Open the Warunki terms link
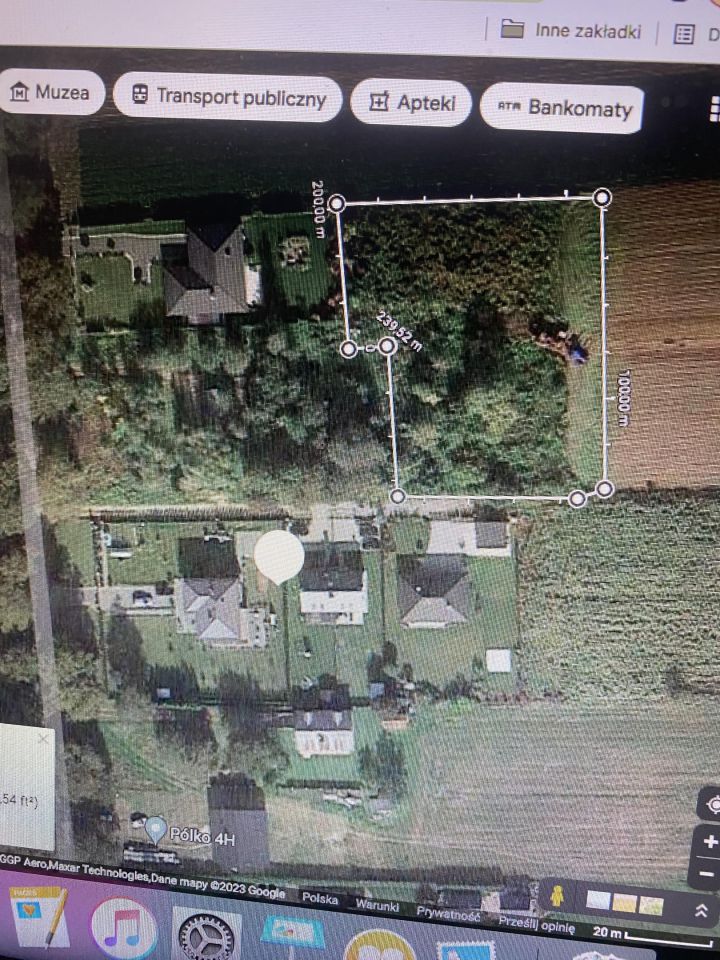The image size is (720, 960). tap(377, 906)
